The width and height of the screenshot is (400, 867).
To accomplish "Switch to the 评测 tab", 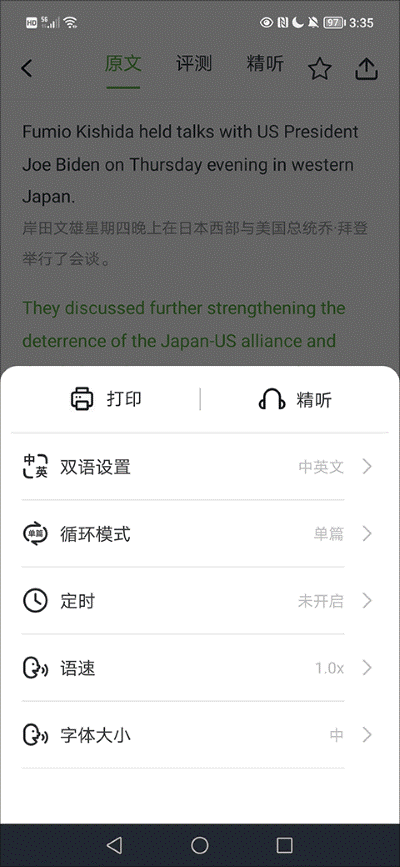I will coord(194,64).
